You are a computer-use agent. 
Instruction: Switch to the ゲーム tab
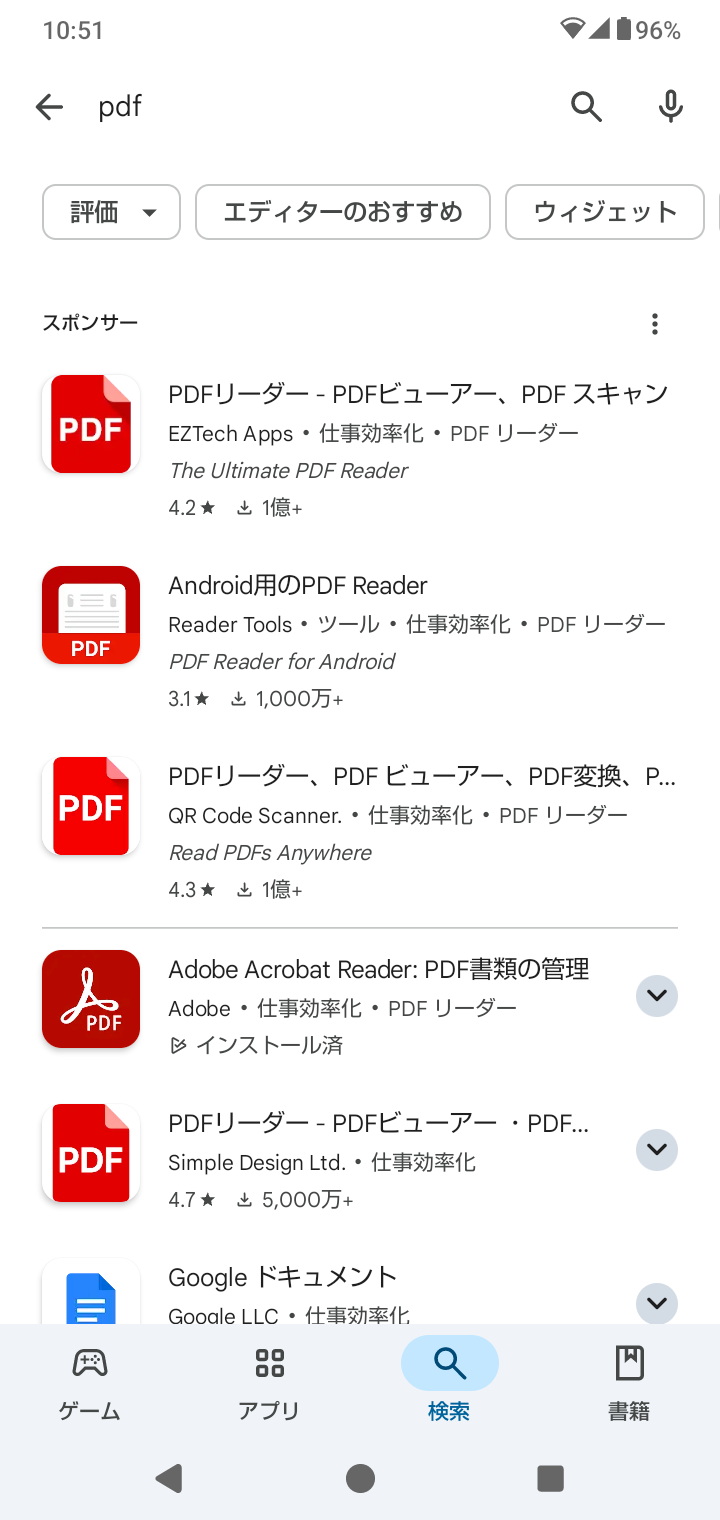[x=90, y=1383]
